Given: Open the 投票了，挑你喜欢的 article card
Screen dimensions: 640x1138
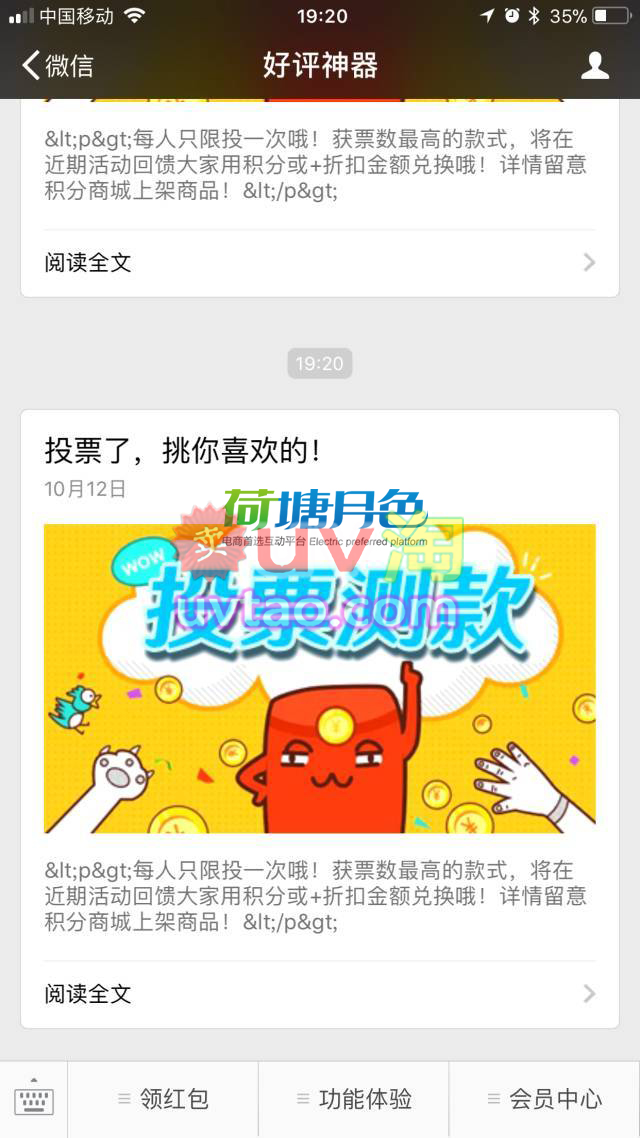Looking at the screenshot, I should tap(319, 677).
